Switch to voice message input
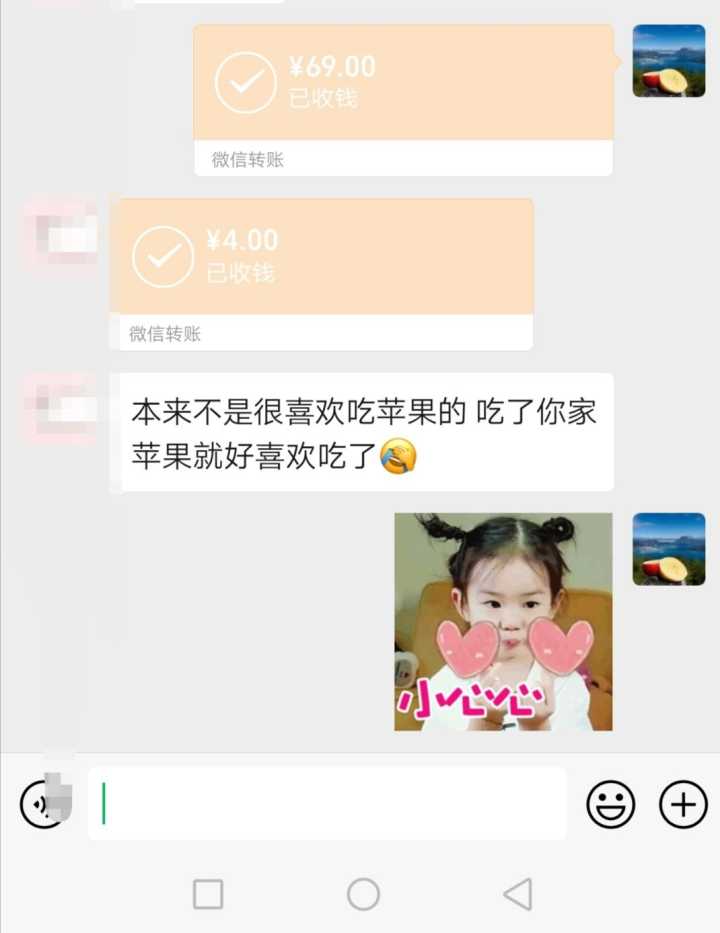This screenshot has width=720, height=933. pos(42,803)
